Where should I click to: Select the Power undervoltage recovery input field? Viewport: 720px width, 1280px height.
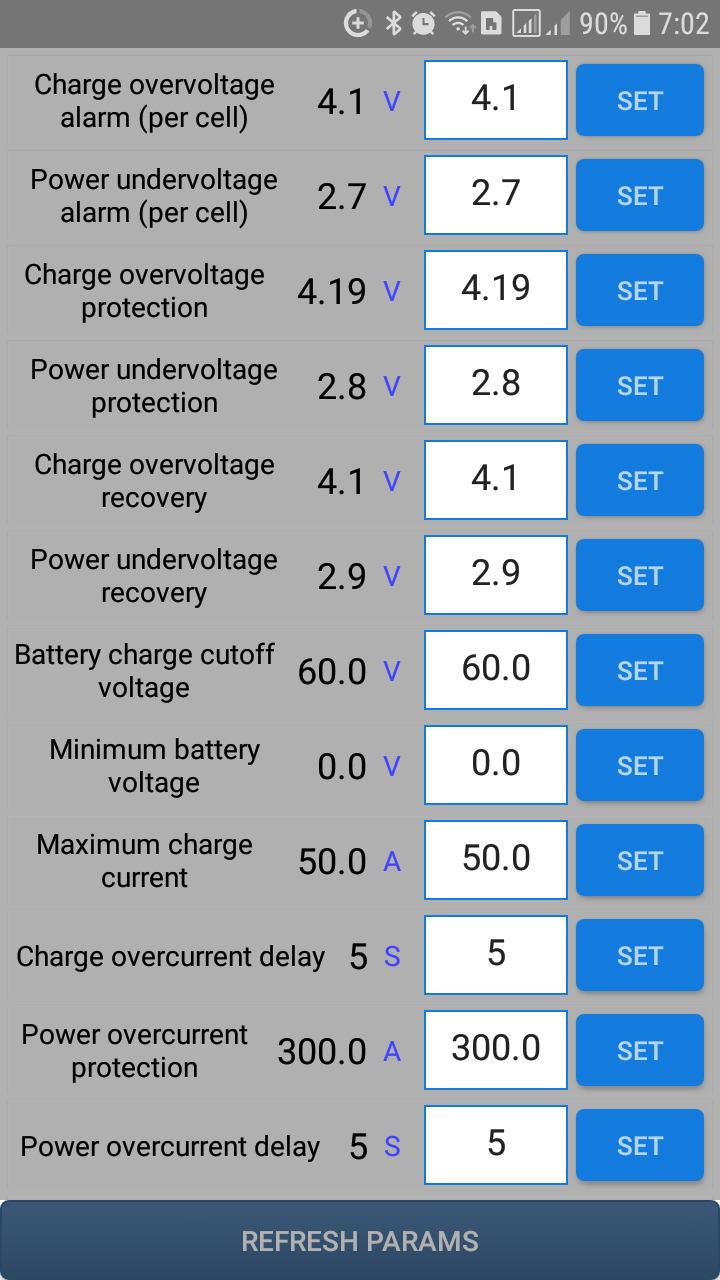tap(496, 575)
